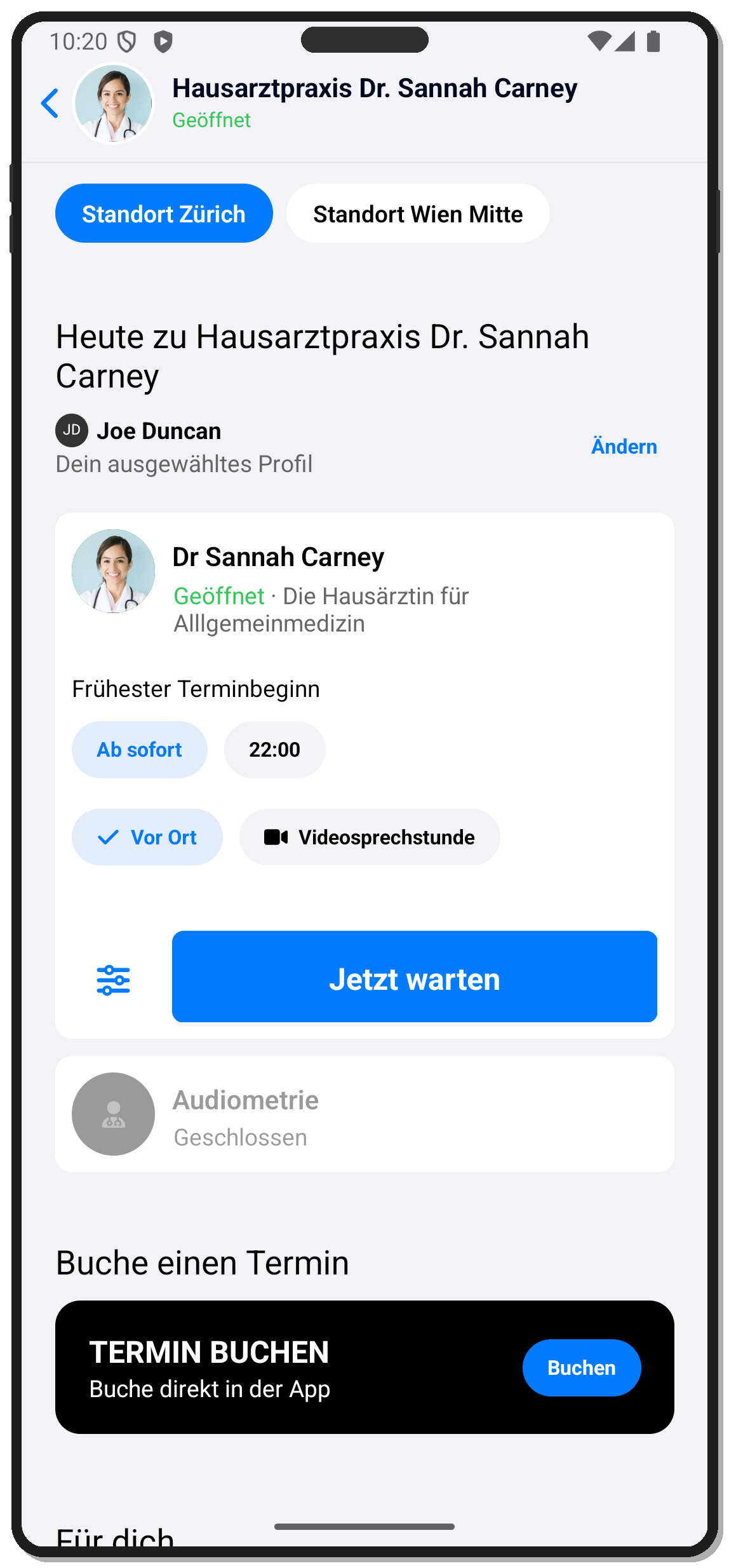Tap Buchen in the Termin buchen banner
Screen dimensions: 729x1568
click(581, 1368)
